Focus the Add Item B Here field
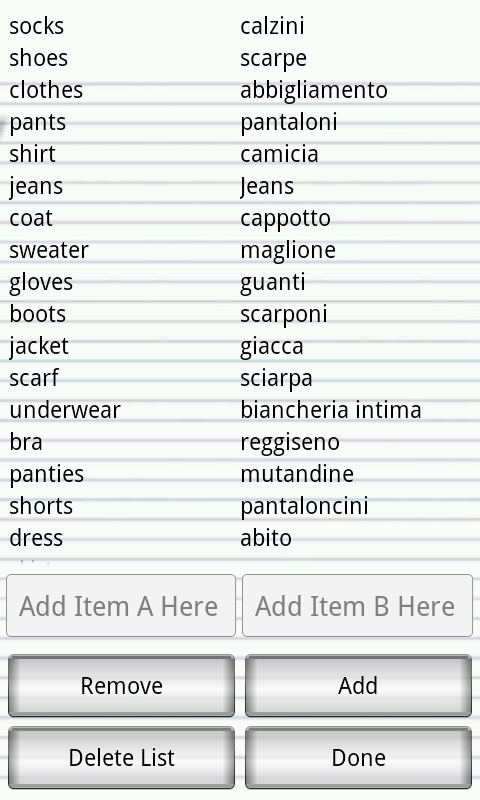 click(x=357, y=606)
